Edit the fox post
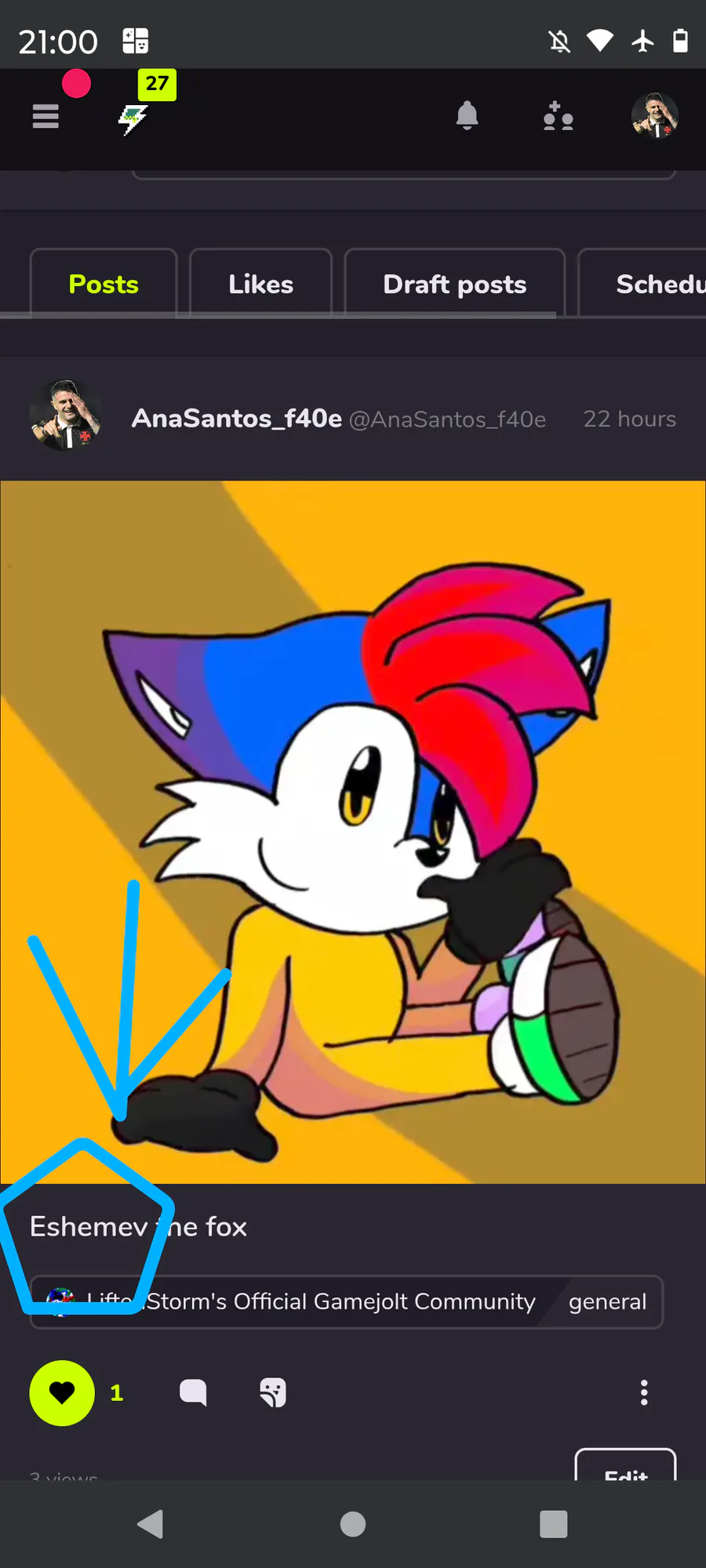This screenshot has width=706, height=1568. pyautogui.click(x=626, y=1466)
